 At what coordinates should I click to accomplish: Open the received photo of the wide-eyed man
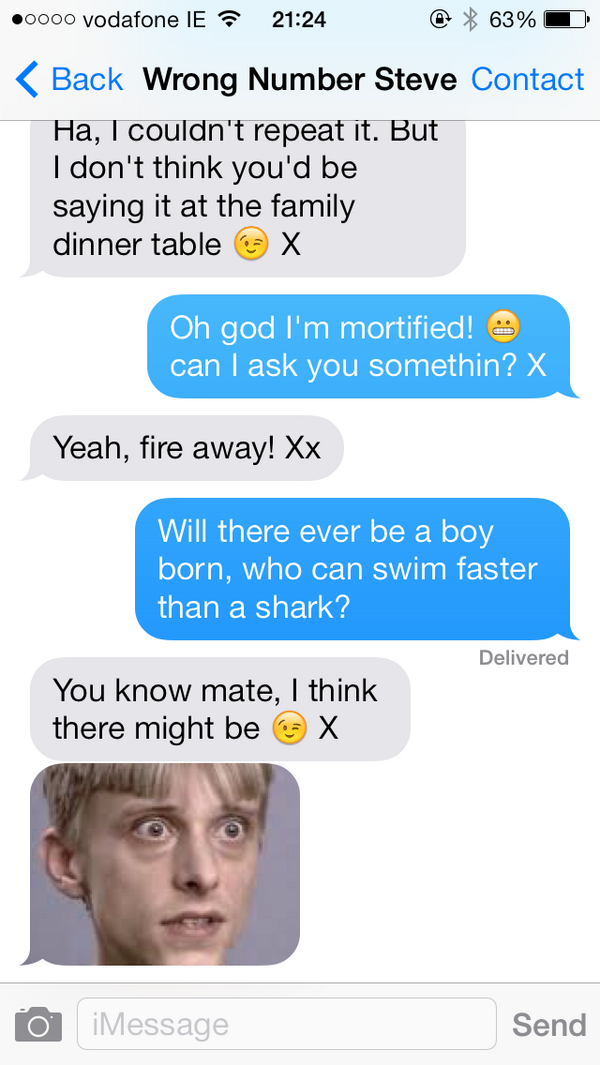click(164, 864)
